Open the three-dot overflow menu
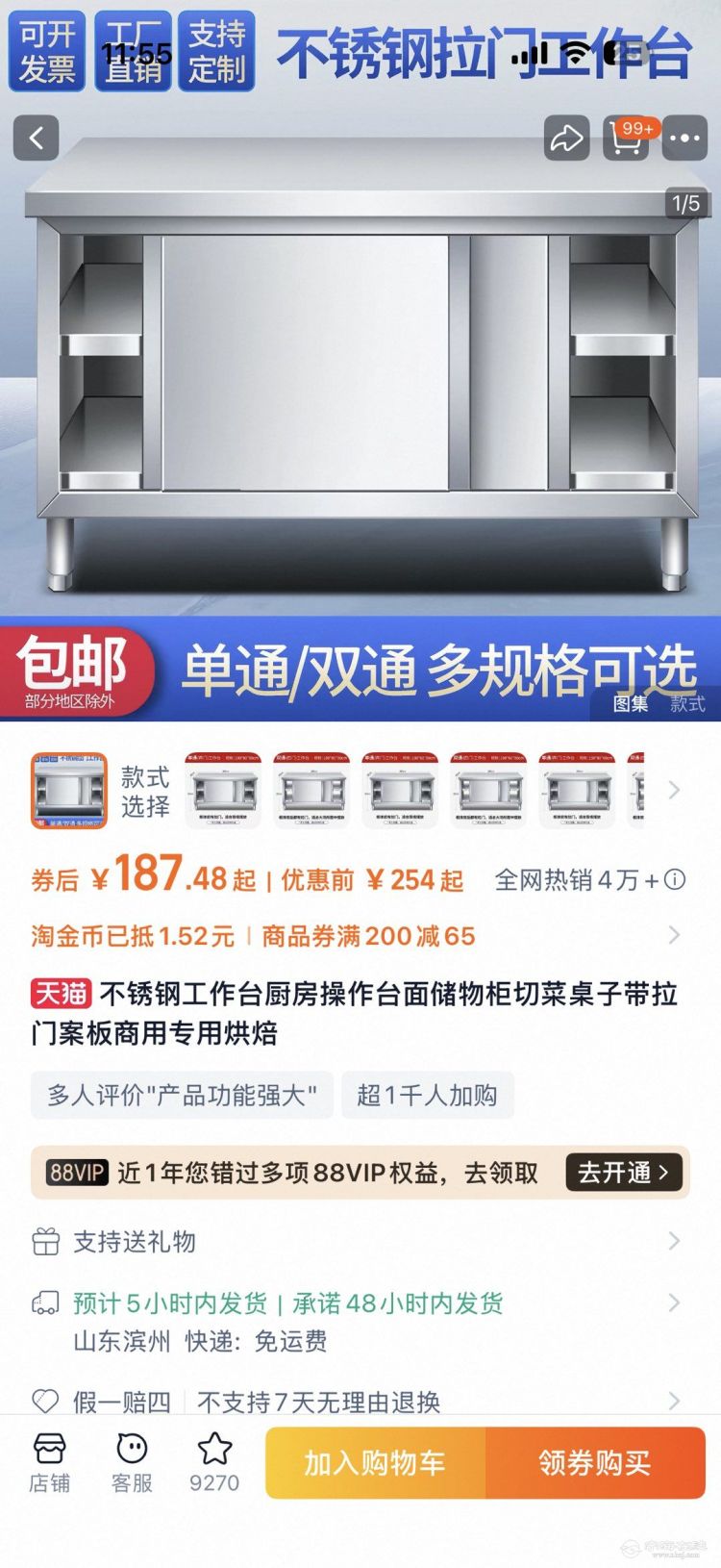Screen dimensions: 721x1568 [684, 139]
